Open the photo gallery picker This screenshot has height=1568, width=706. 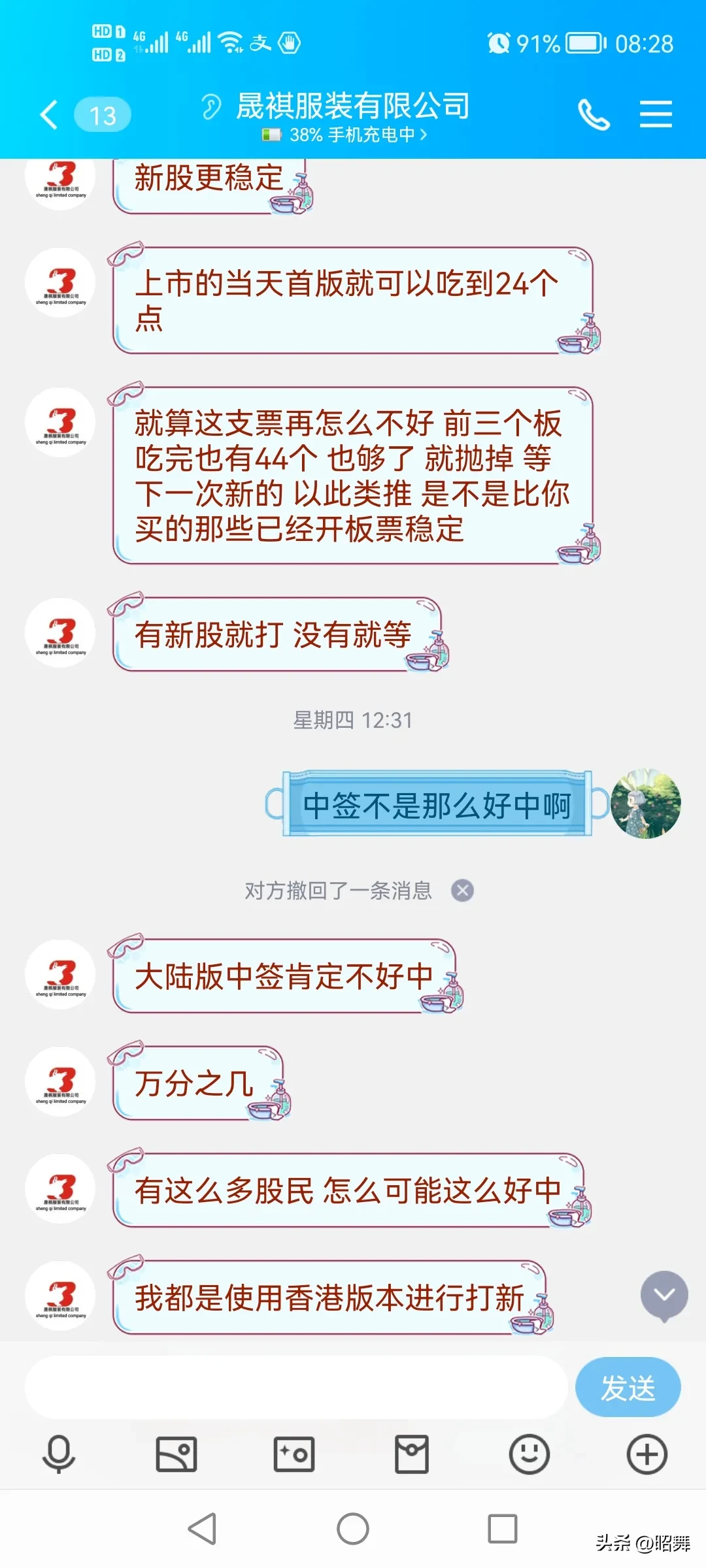[176, 1454]
